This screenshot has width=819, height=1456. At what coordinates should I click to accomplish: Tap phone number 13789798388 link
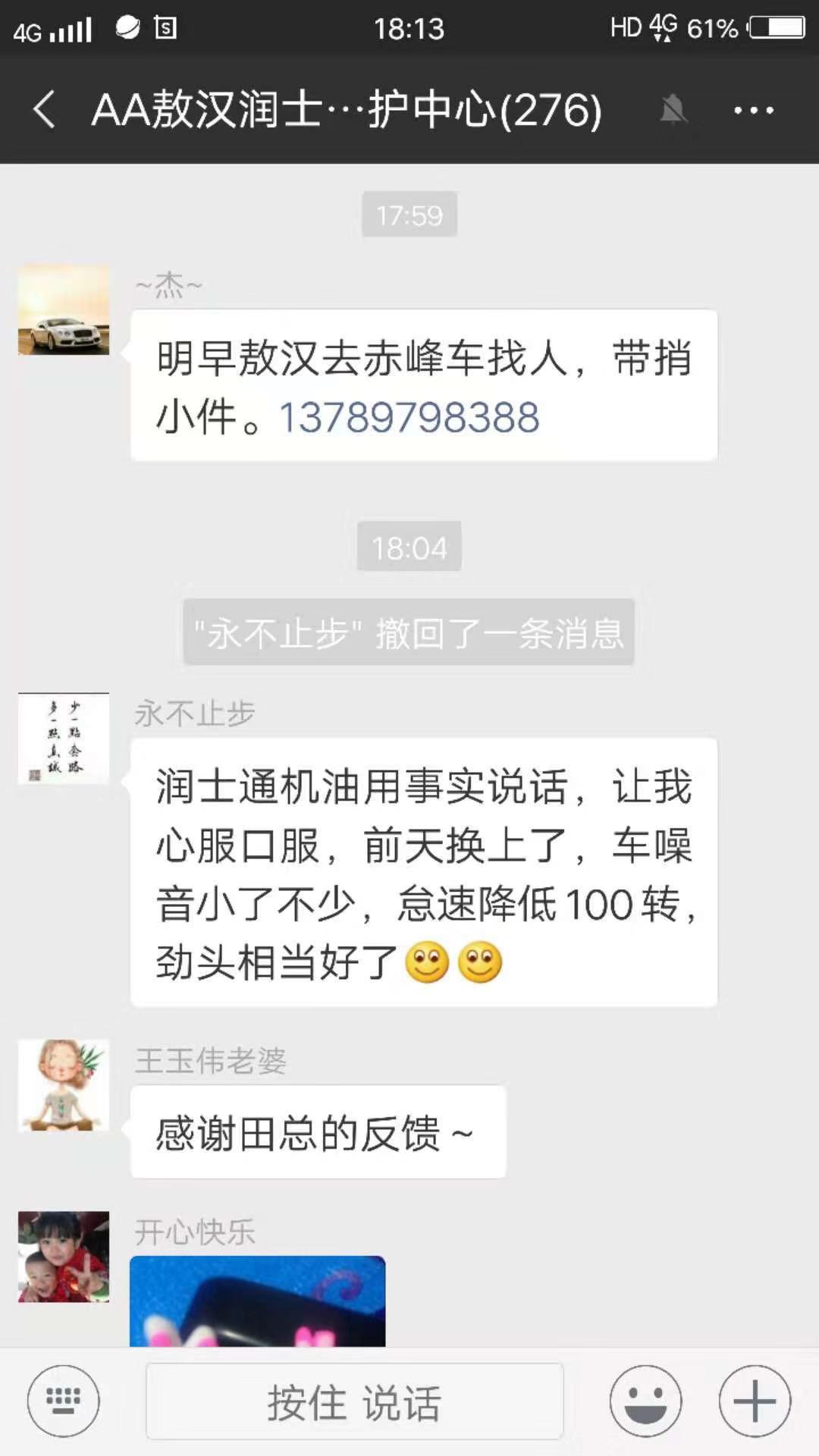click(x=409, y=418)
